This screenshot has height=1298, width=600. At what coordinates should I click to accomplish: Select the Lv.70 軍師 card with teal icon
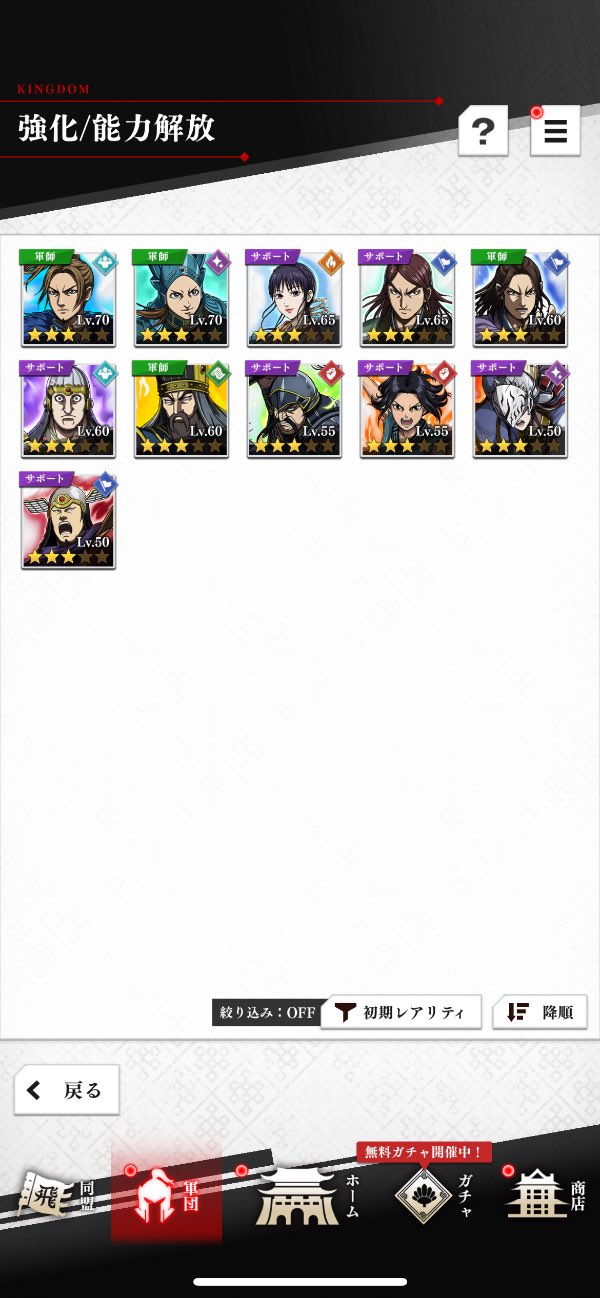click(69, 298)
